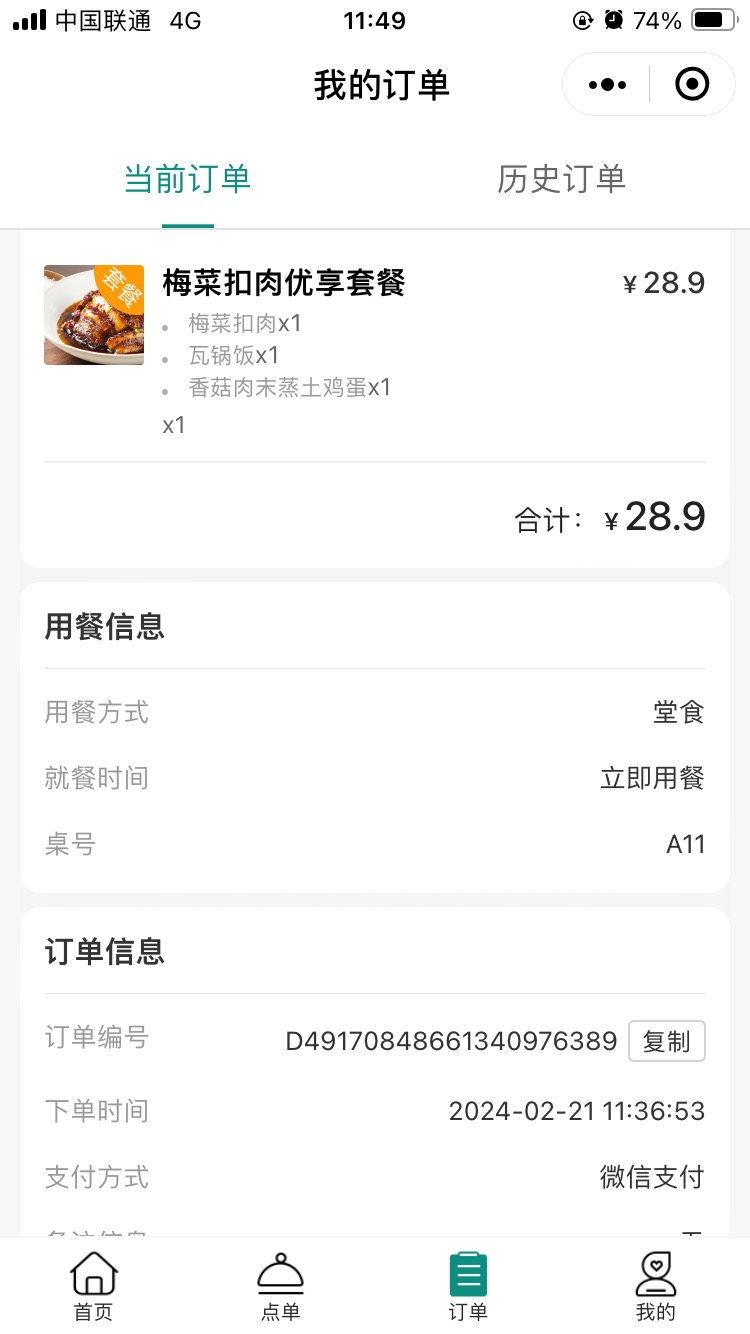The width and height of the screenshot is (750, 1334).
Task: Tap the 订单 bottom tab
Action: [468, 1287]
